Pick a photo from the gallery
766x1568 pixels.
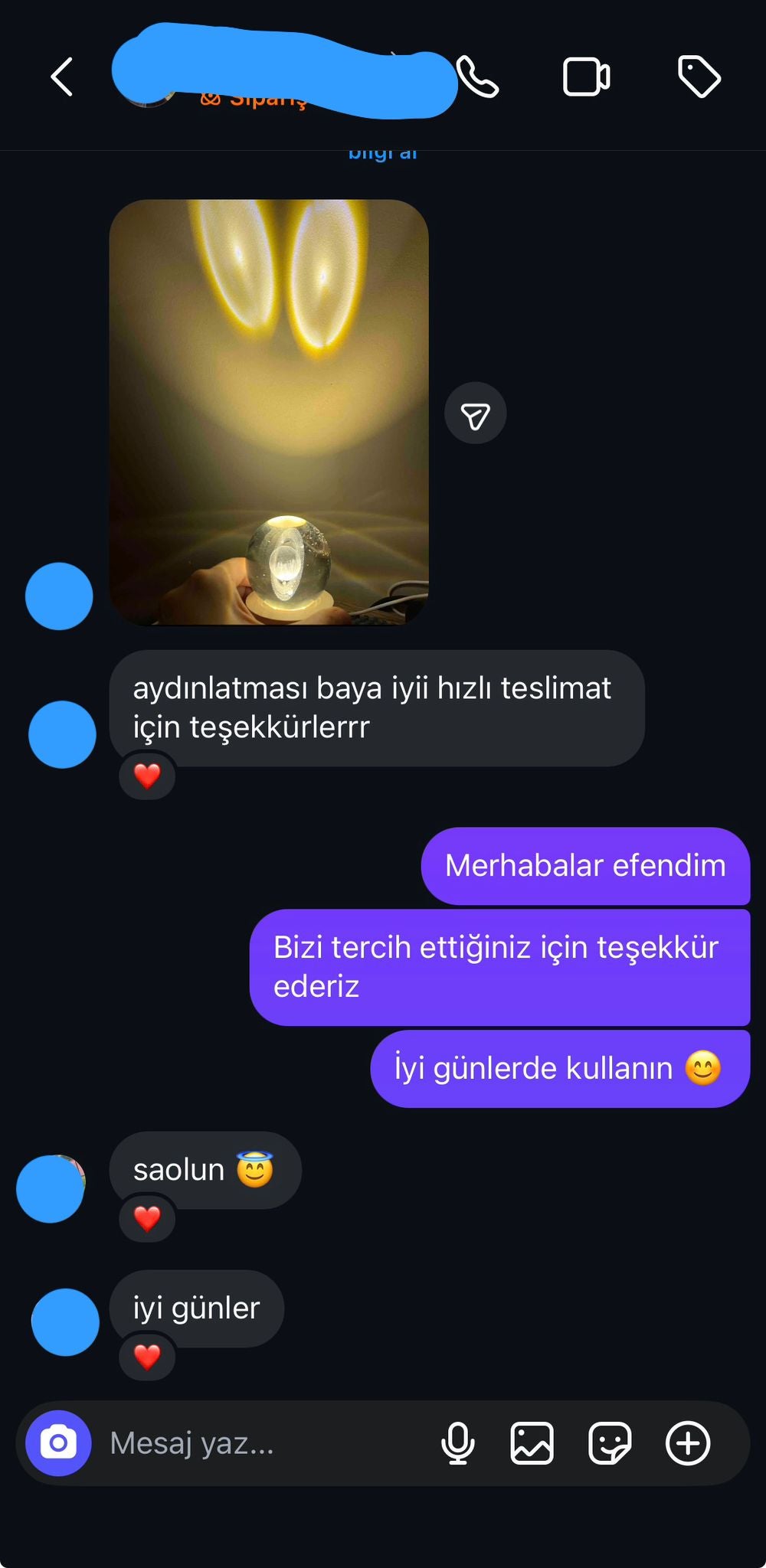coord(532,1443)
